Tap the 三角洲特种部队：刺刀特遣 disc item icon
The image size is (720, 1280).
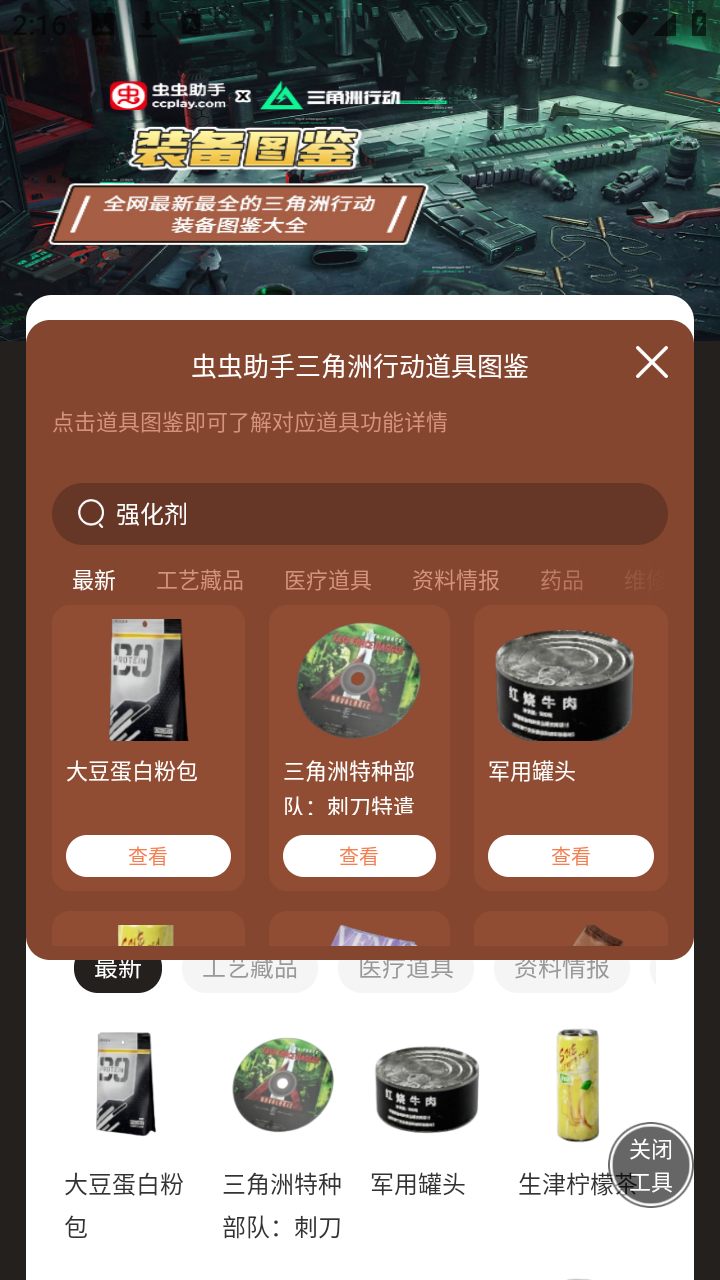(359, 680)
